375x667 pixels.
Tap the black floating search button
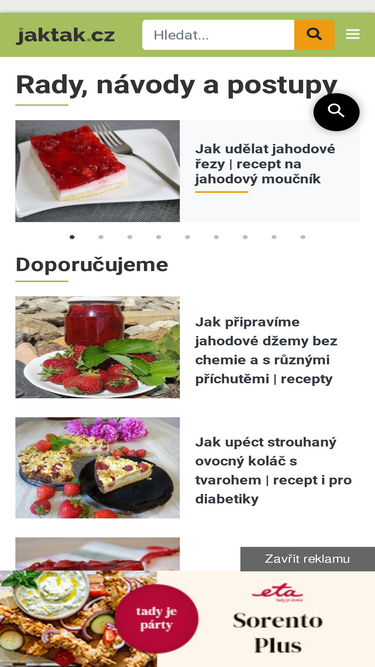336,112
